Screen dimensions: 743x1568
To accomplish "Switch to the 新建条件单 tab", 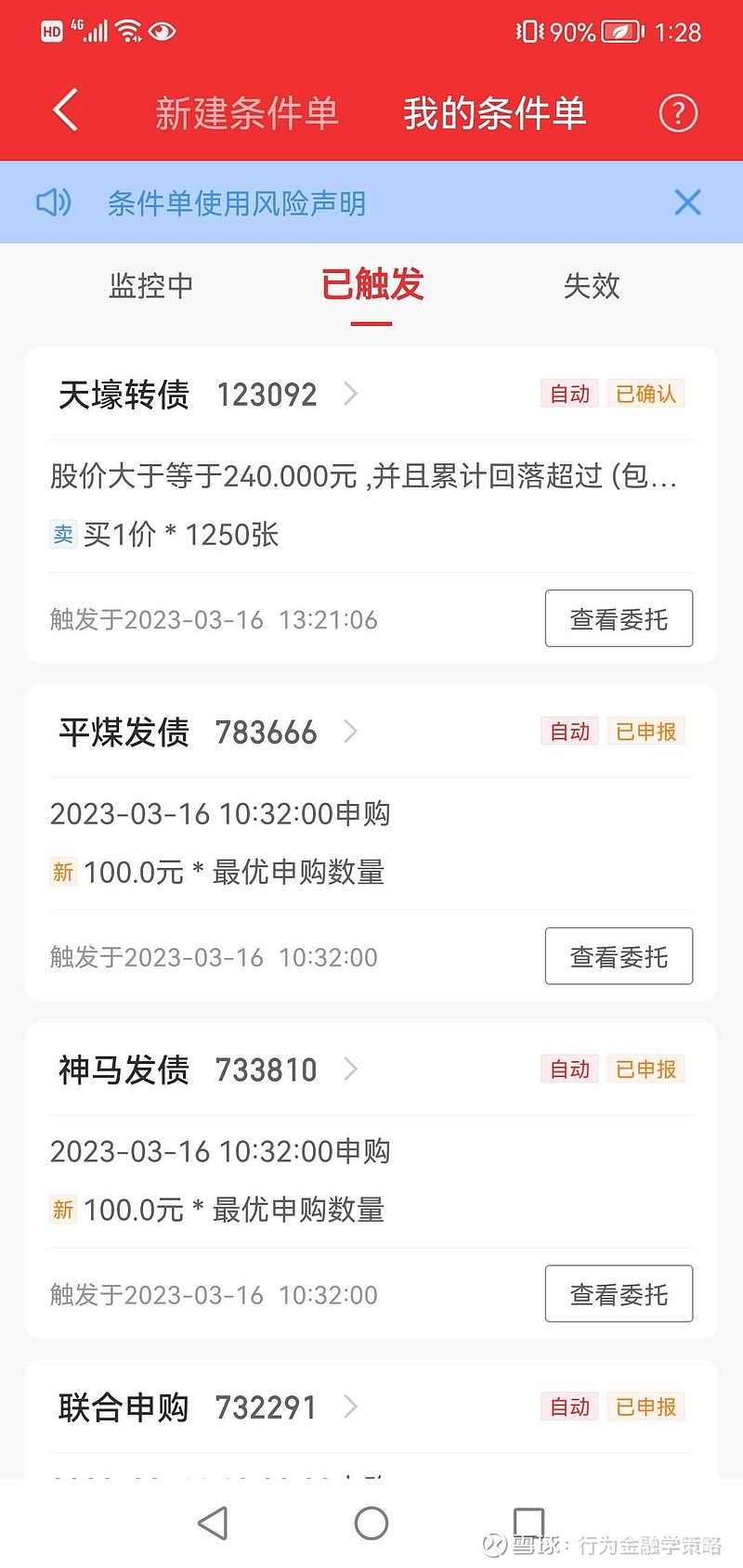I will coord(247,113).
